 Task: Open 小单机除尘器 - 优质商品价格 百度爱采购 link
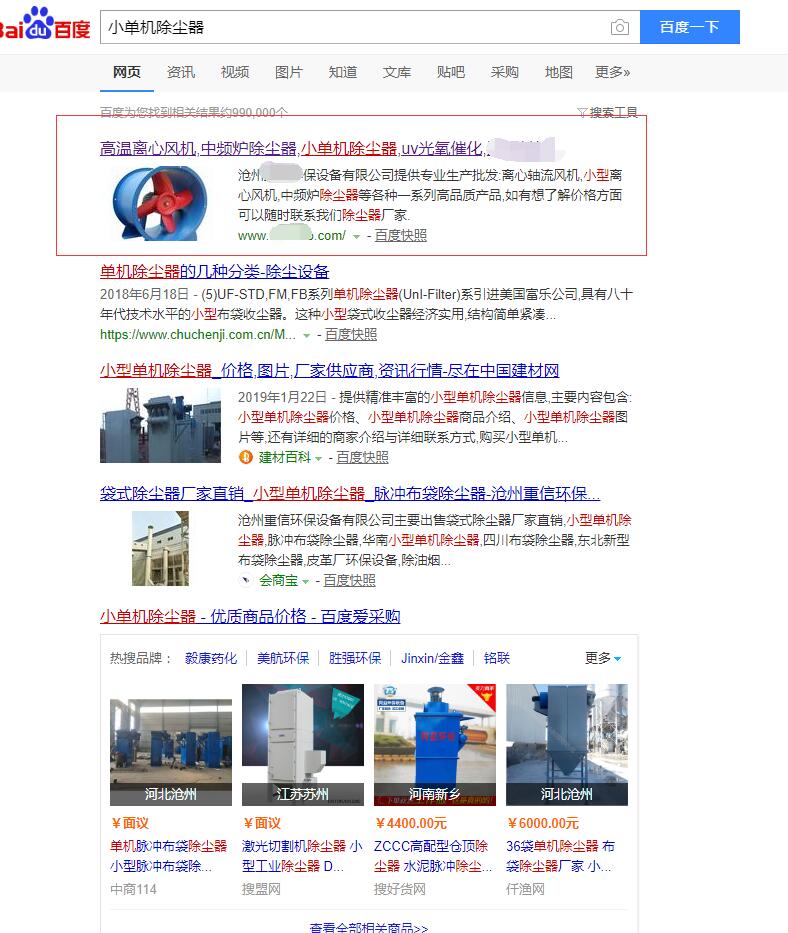(249, 616)
